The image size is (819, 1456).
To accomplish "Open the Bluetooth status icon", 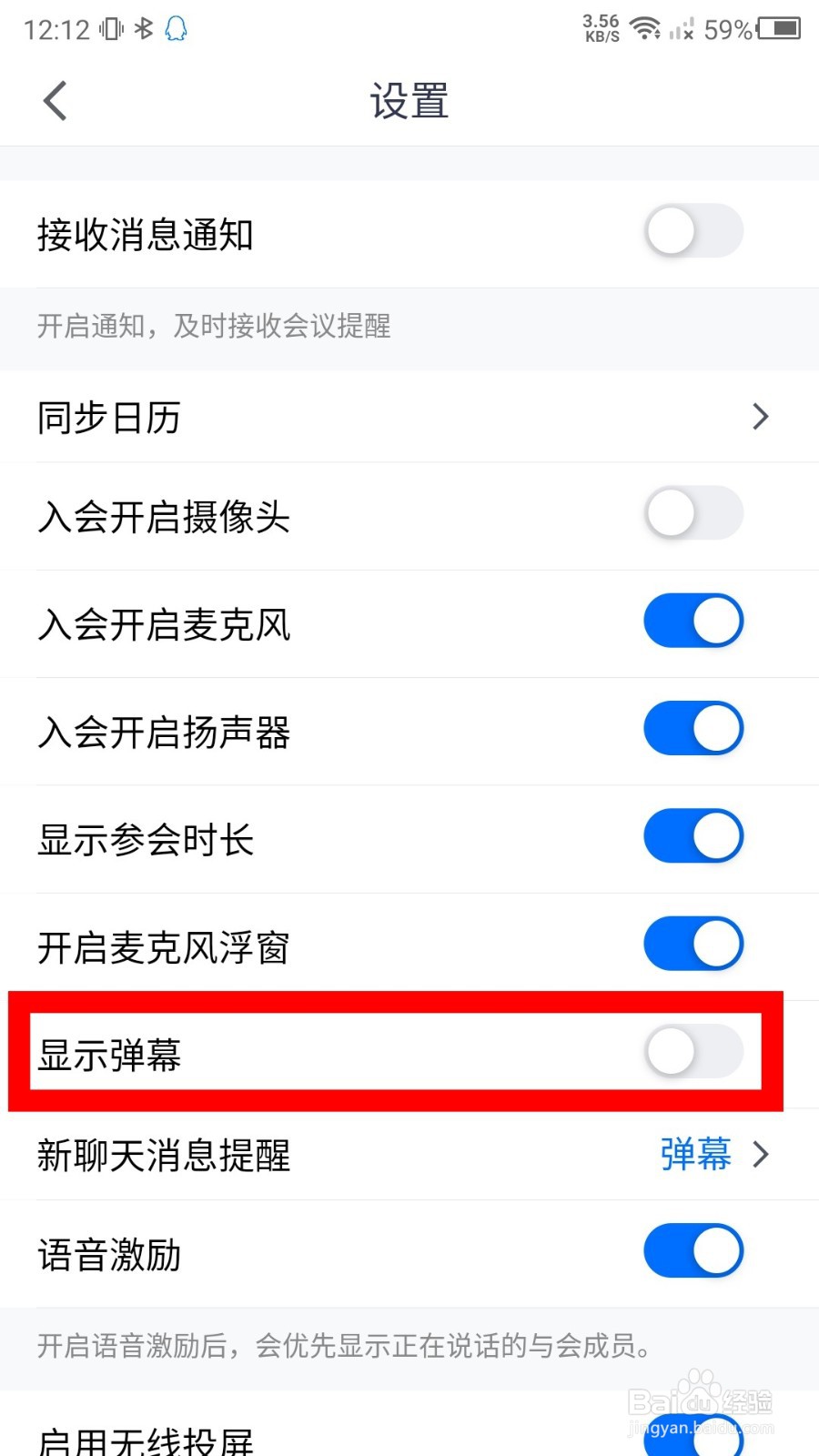I will pyautogui.click(x=142, y=27).
